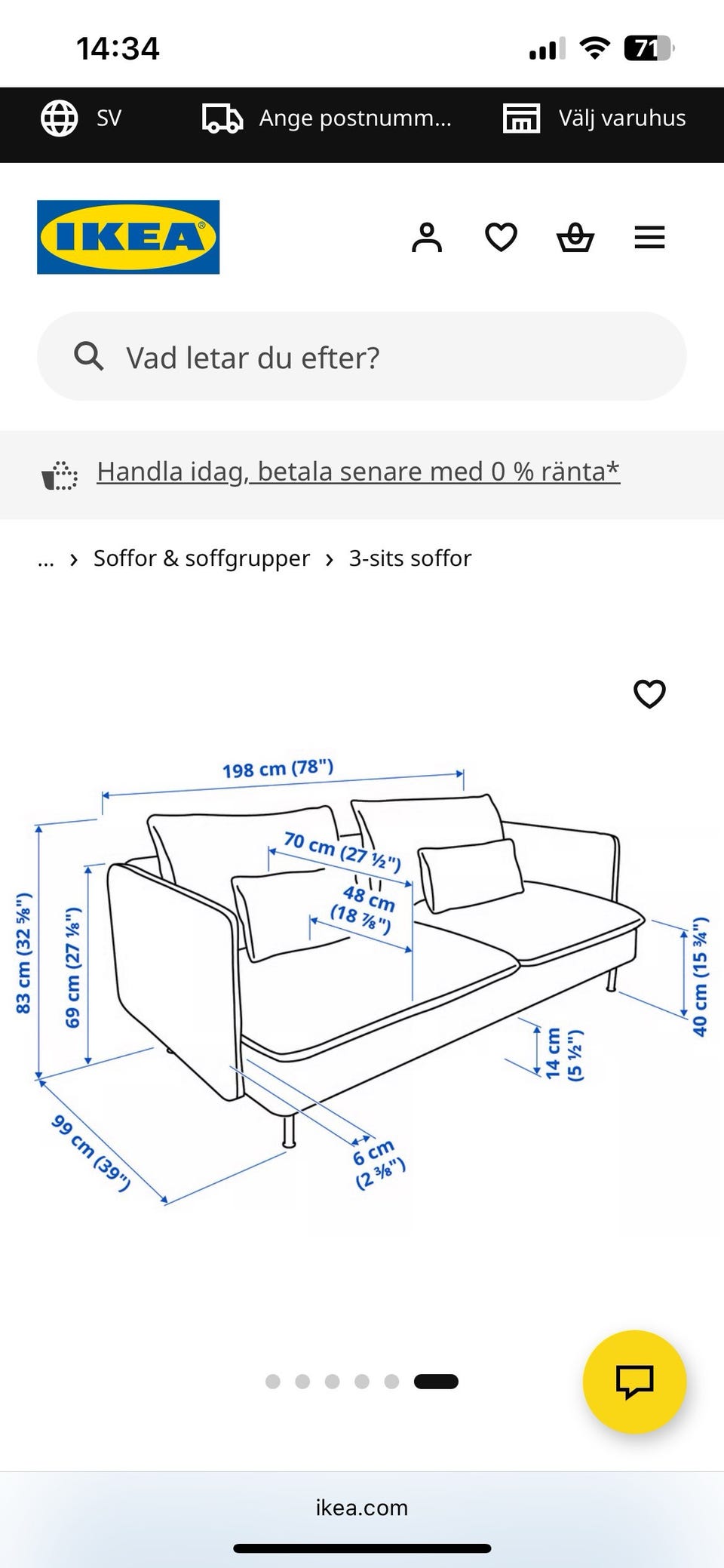Open the shopping cart

point(575,238)
